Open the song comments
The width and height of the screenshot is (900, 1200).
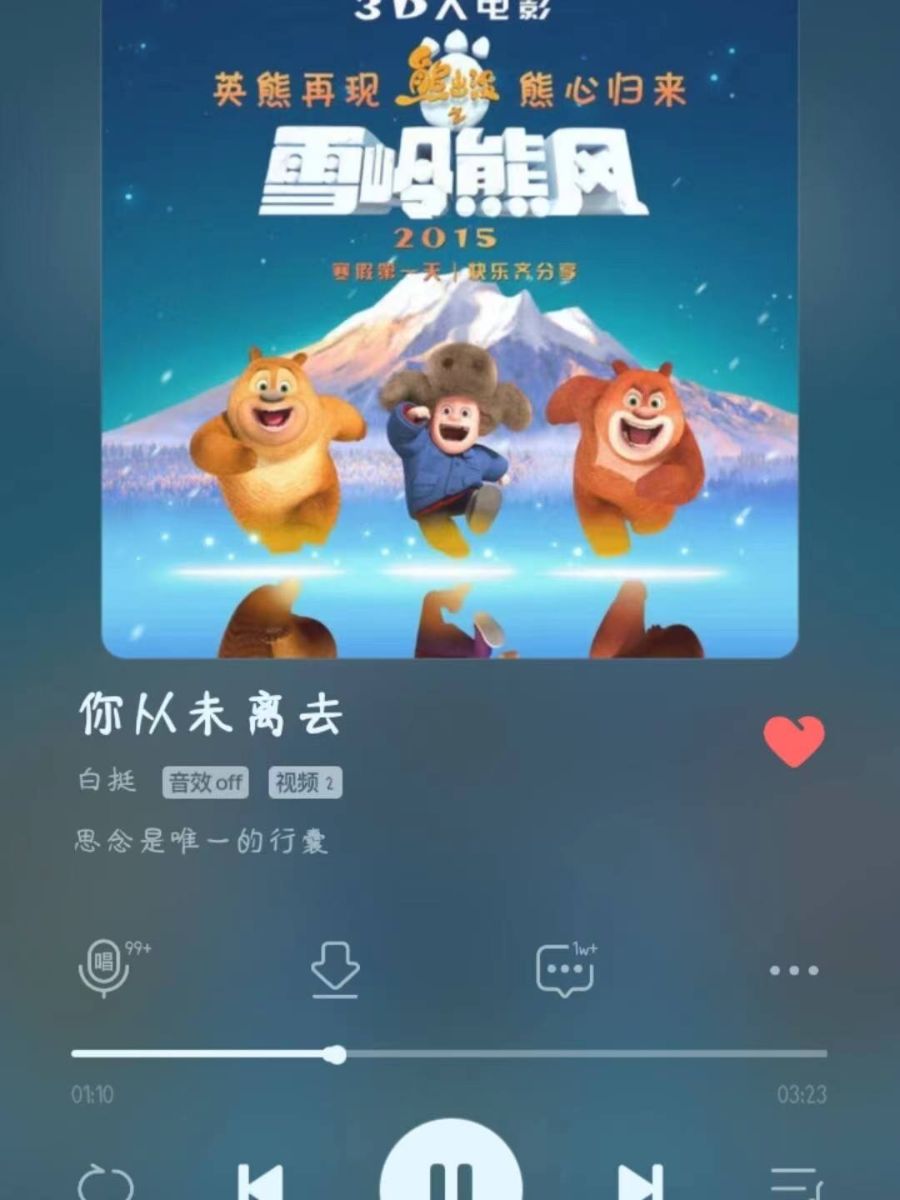pos(565,970)
